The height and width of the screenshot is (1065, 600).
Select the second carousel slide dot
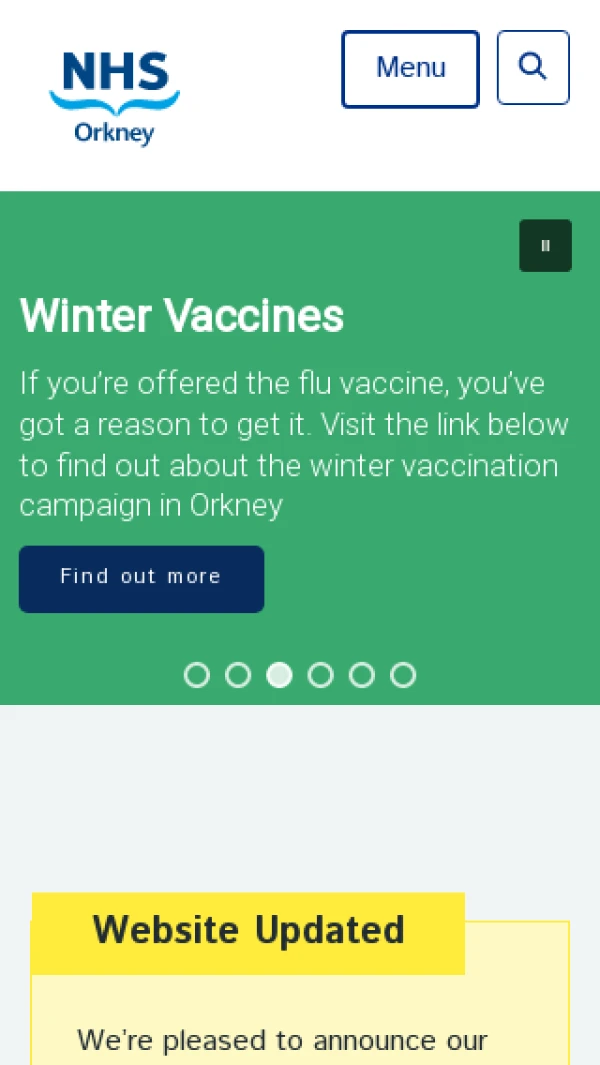click(x=238, y=675)
